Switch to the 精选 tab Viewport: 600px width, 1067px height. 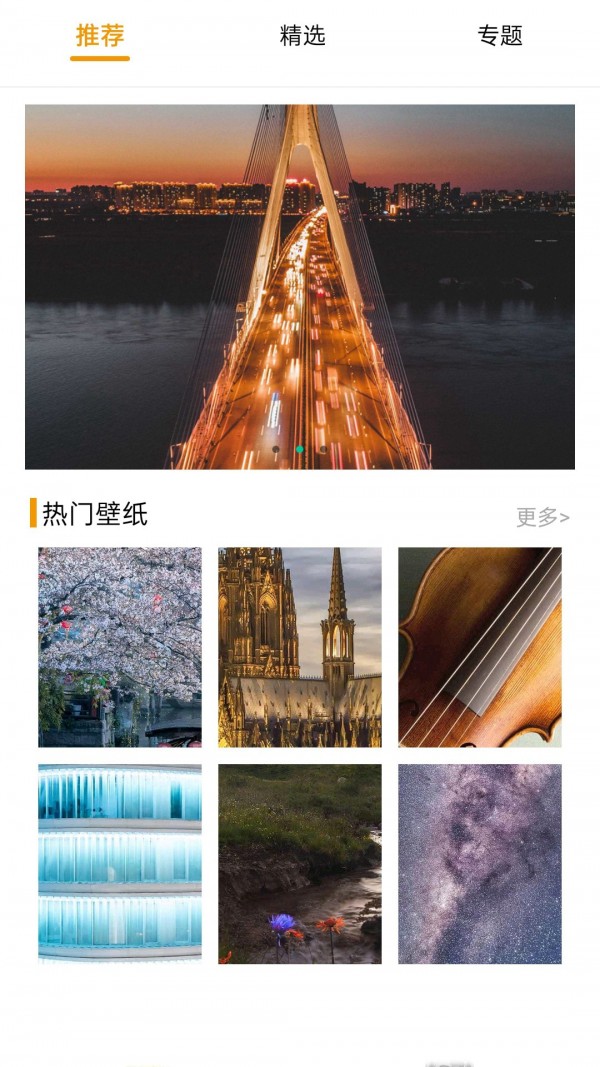302,36
